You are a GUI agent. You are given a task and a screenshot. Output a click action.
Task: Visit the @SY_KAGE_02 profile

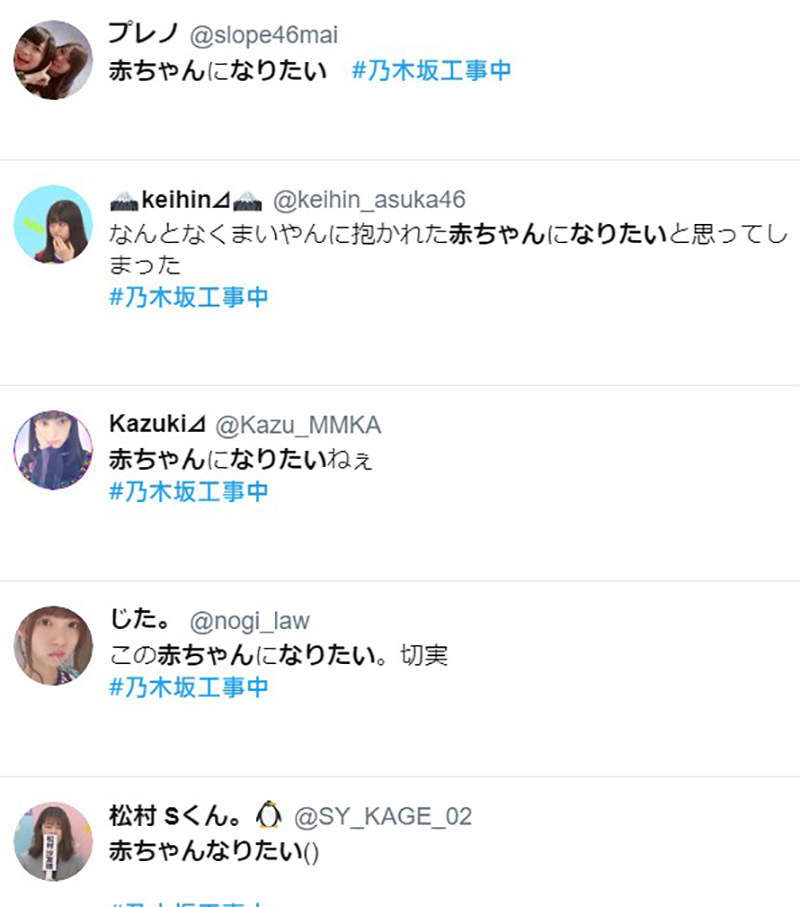tap(382, 817)
